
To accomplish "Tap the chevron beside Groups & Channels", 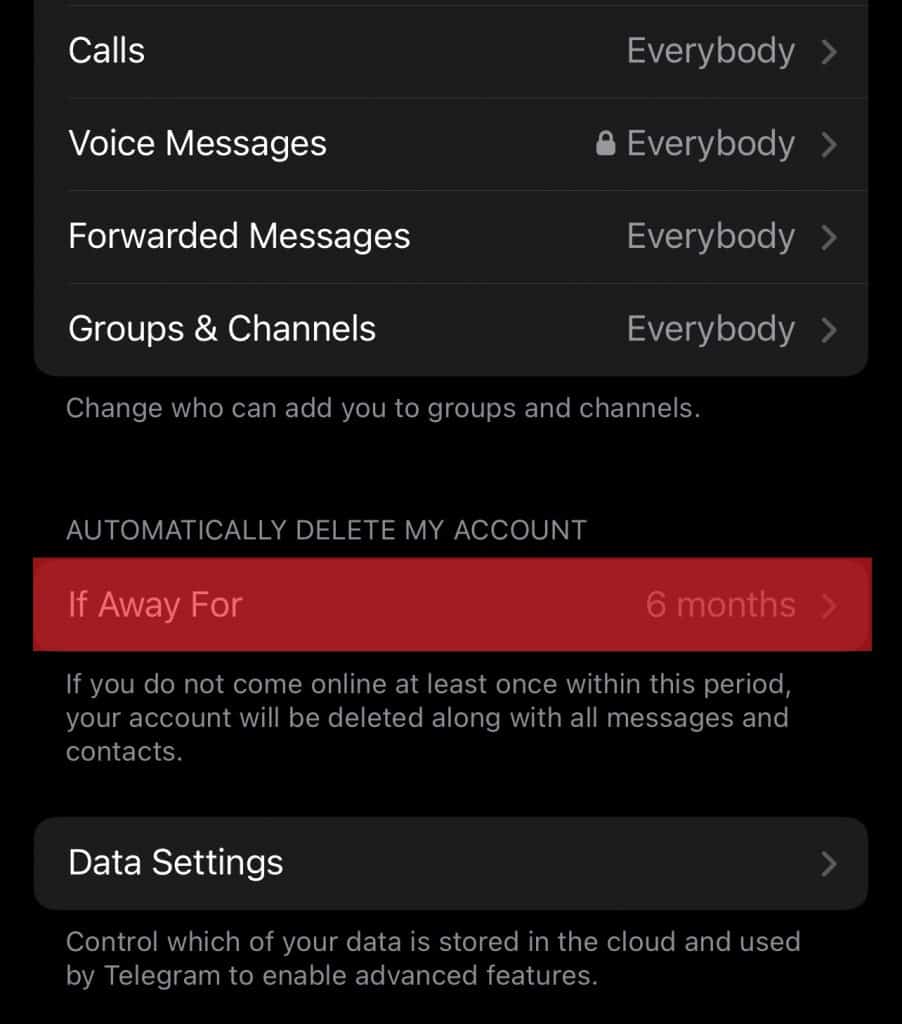I will (x=831, y=328).
